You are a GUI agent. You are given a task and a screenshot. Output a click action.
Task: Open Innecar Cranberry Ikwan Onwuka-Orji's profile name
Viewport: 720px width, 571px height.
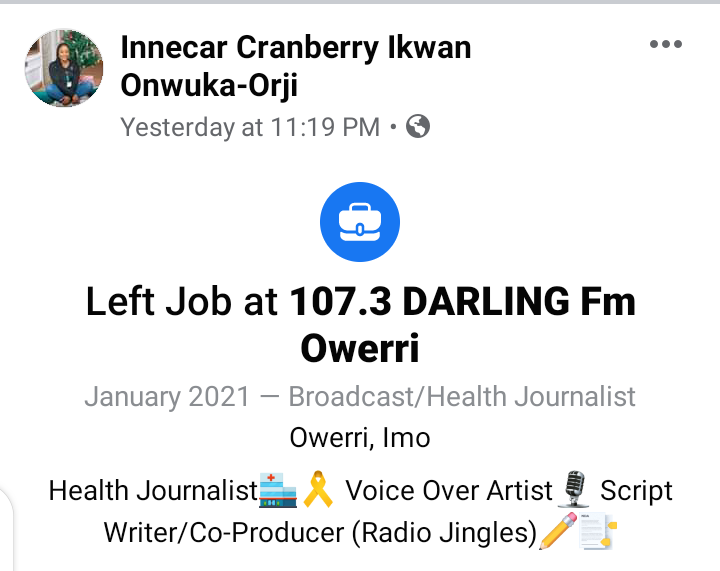[x=295, y=66]
